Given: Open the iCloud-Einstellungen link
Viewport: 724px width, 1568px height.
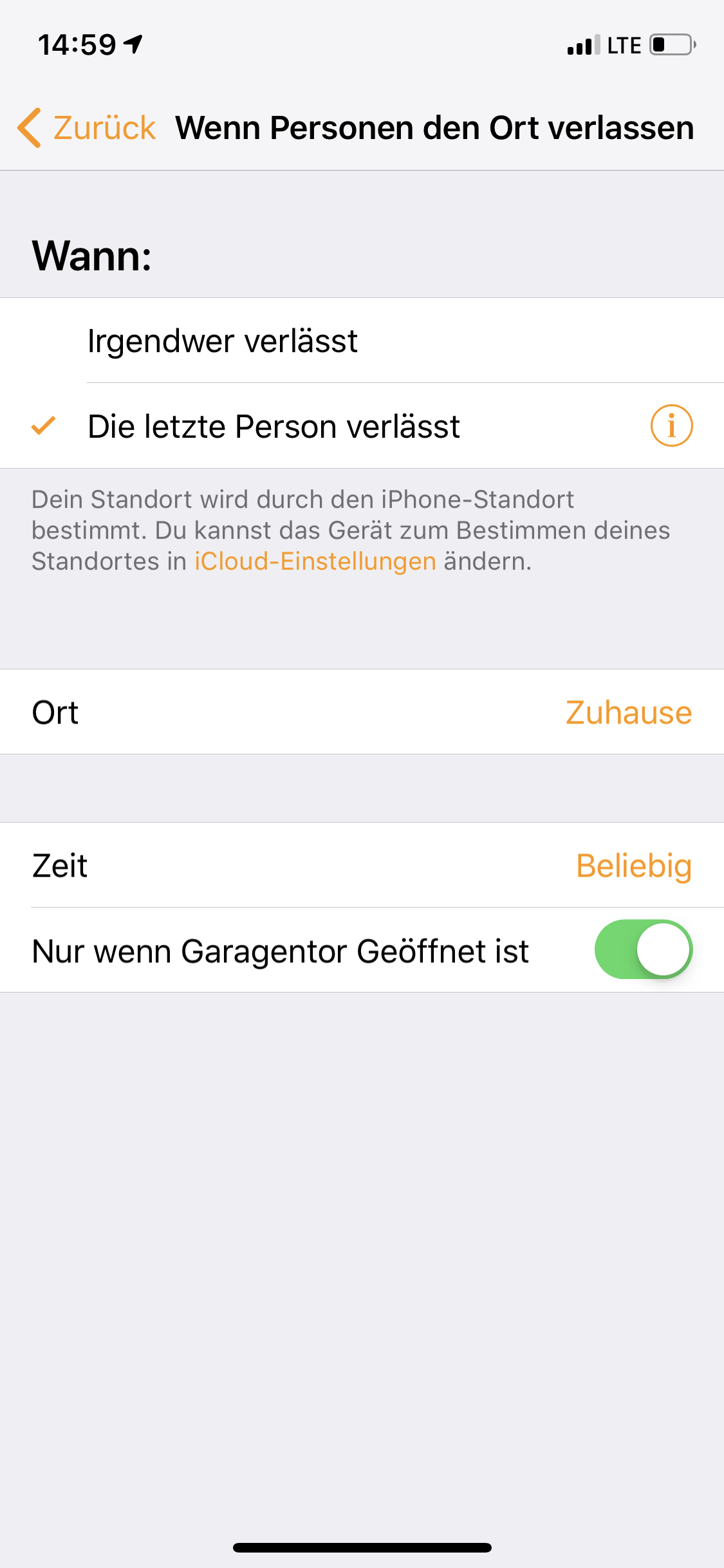Looking at the screenshot, I should [315, 561].
